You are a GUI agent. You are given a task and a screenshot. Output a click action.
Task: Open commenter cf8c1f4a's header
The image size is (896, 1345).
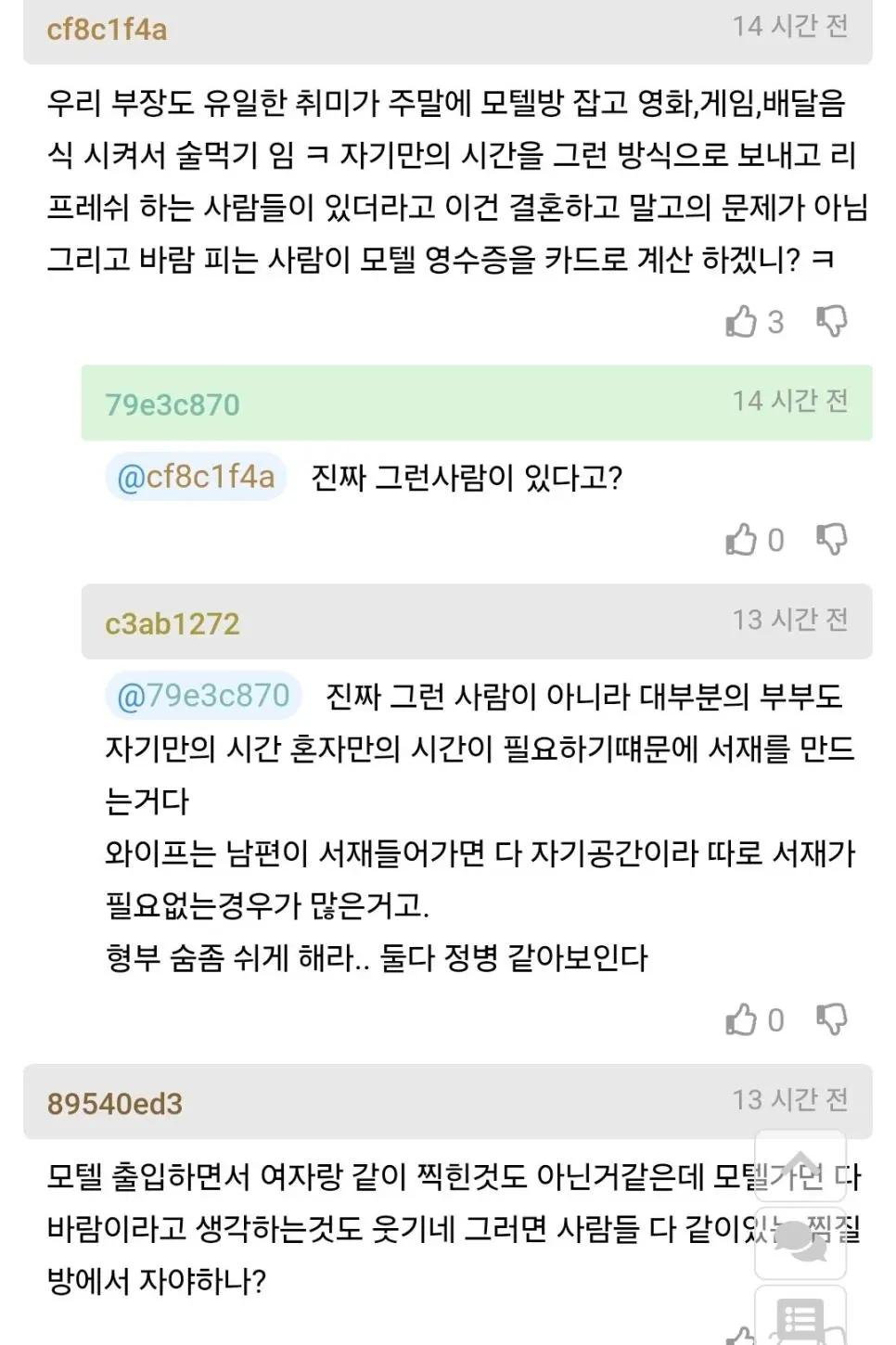(x=108, y=30)
